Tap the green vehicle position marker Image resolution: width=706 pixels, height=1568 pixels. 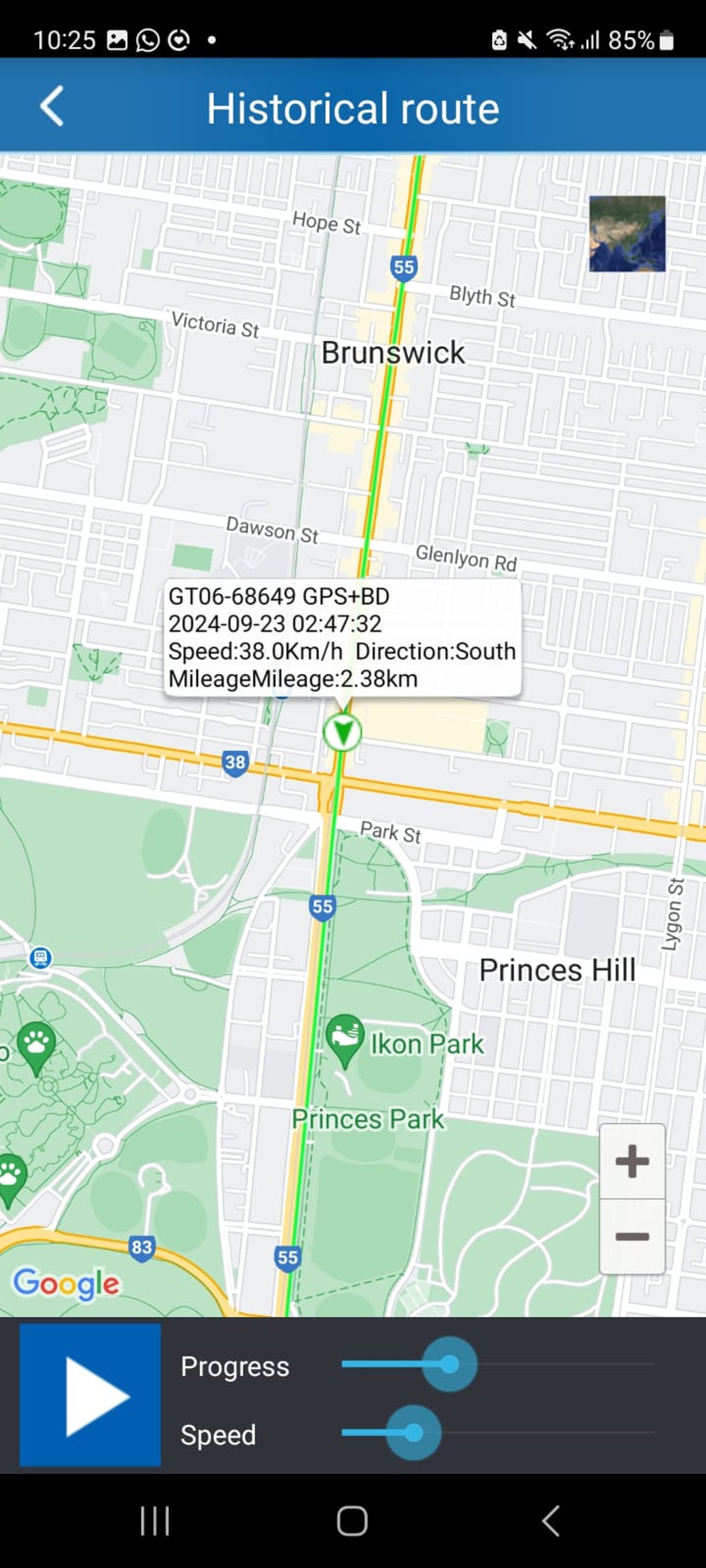coord(342,732)
